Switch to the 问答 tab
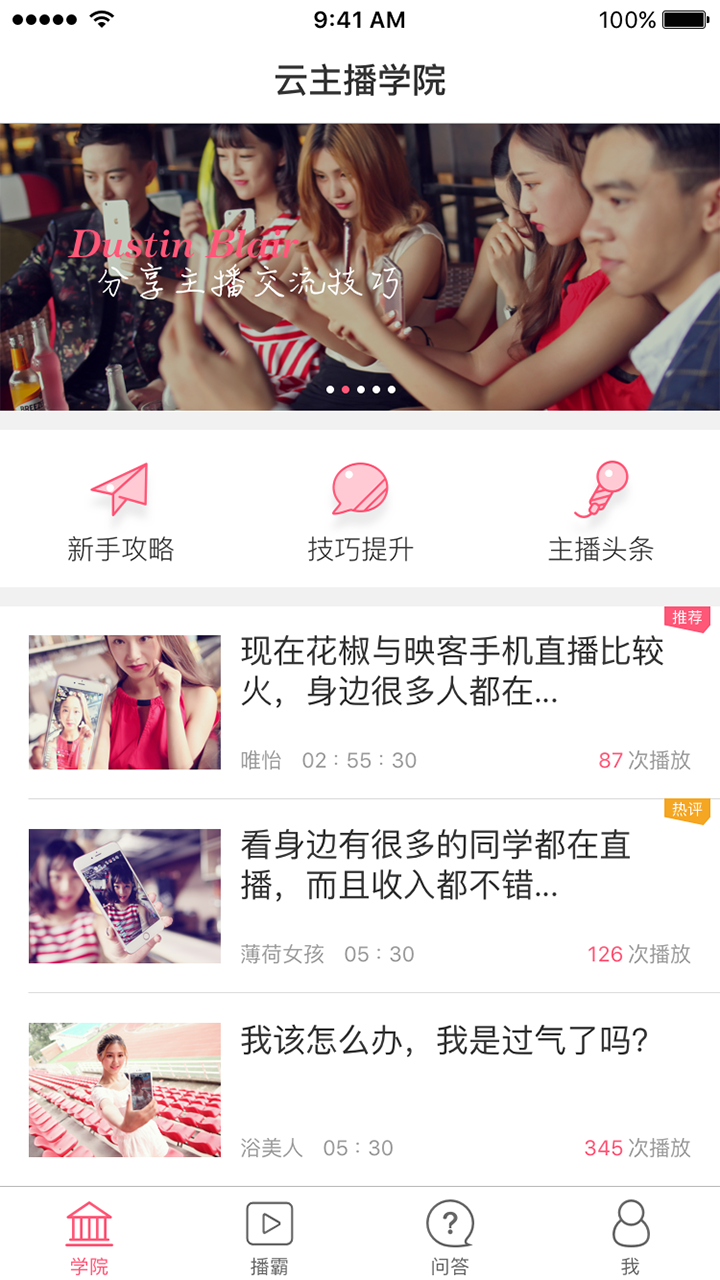720x1280 pixels. point(450,1238)
